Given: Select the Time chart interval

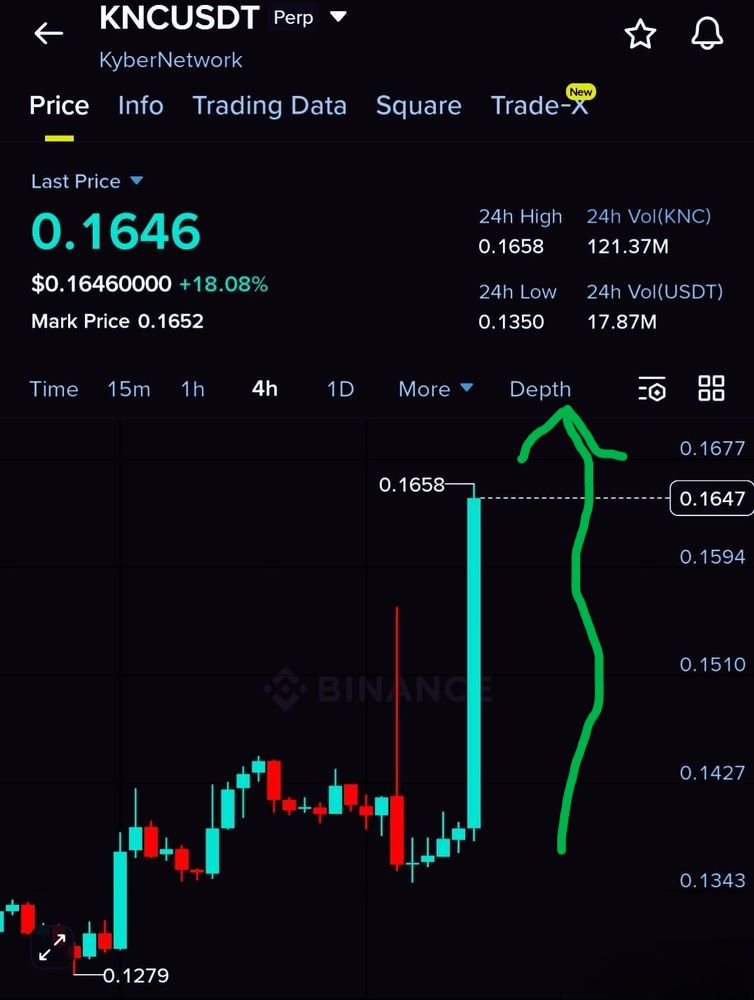Looking at the screenshot, I should click(x=54, y=389).
